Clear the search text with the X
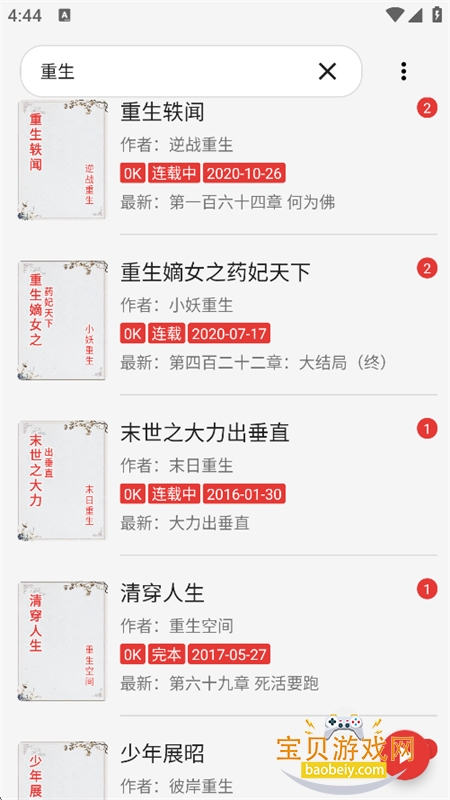Screen dimensions: 450x800 click(327, 71)
